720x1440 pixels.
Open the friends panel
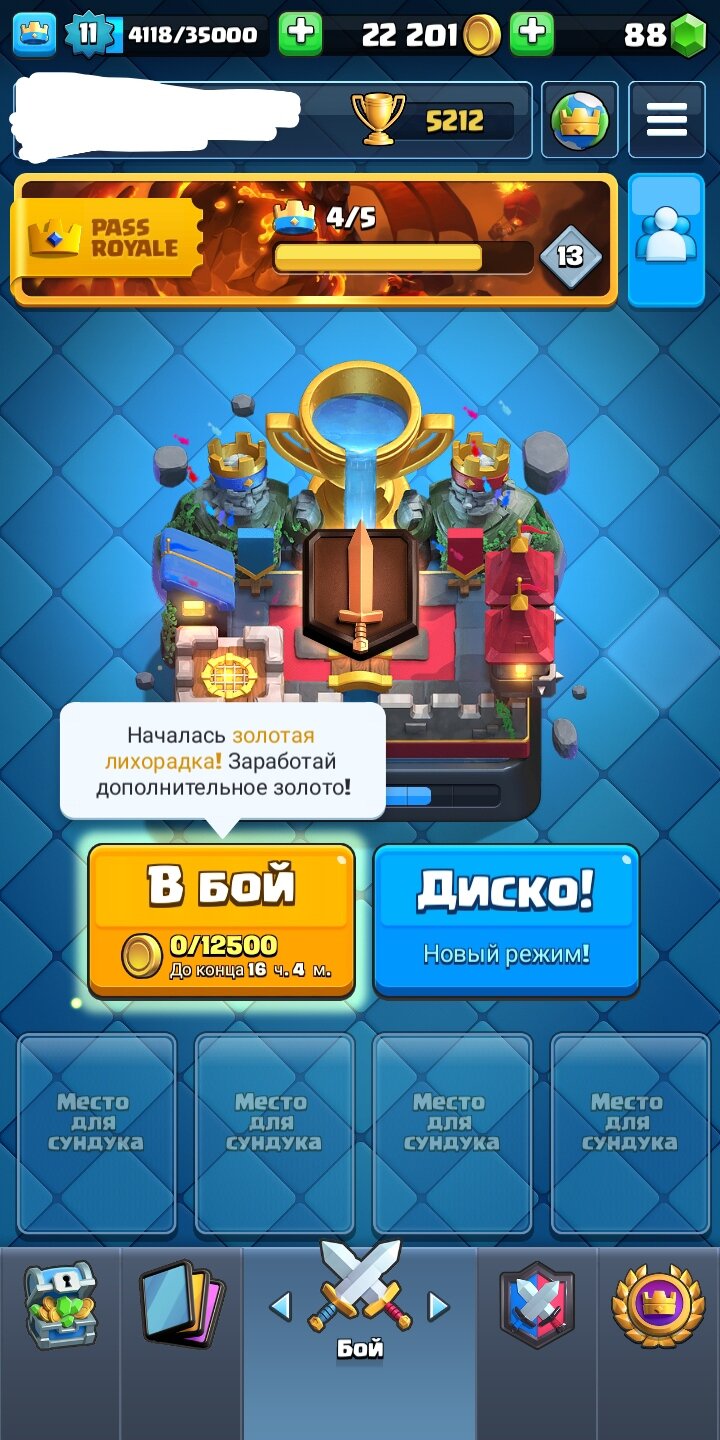tap(666, 240)
